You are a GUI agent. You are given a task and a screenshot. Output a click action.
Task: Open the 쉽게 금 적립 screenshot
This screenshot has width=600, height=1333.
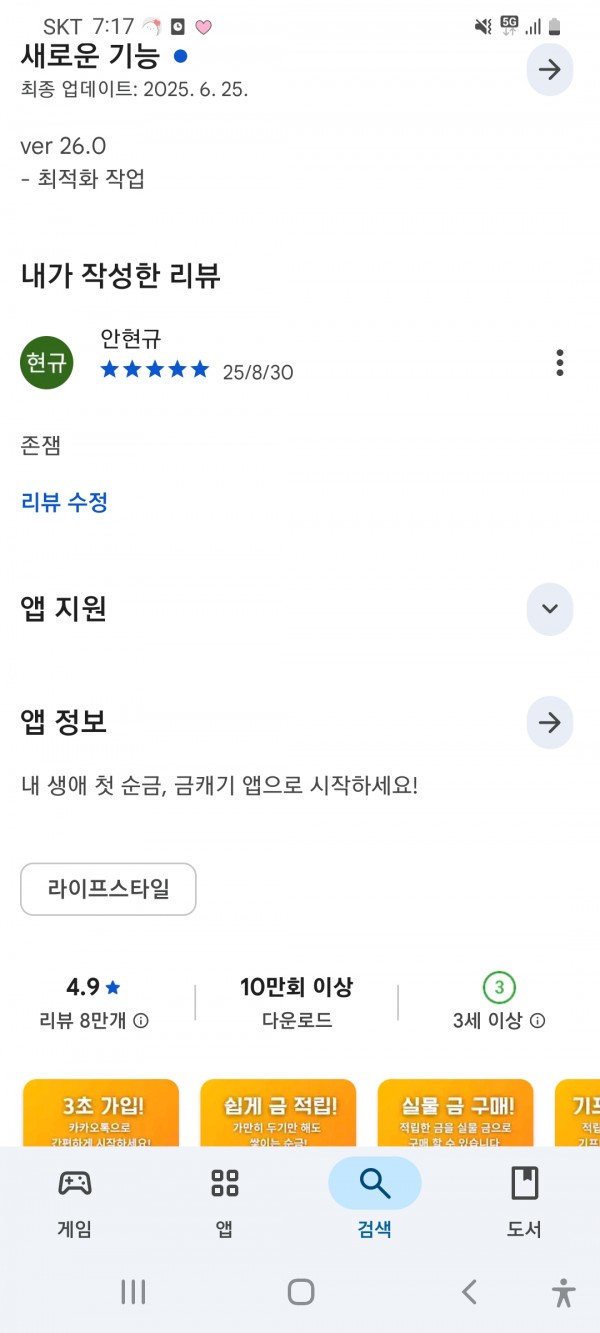278,1113
